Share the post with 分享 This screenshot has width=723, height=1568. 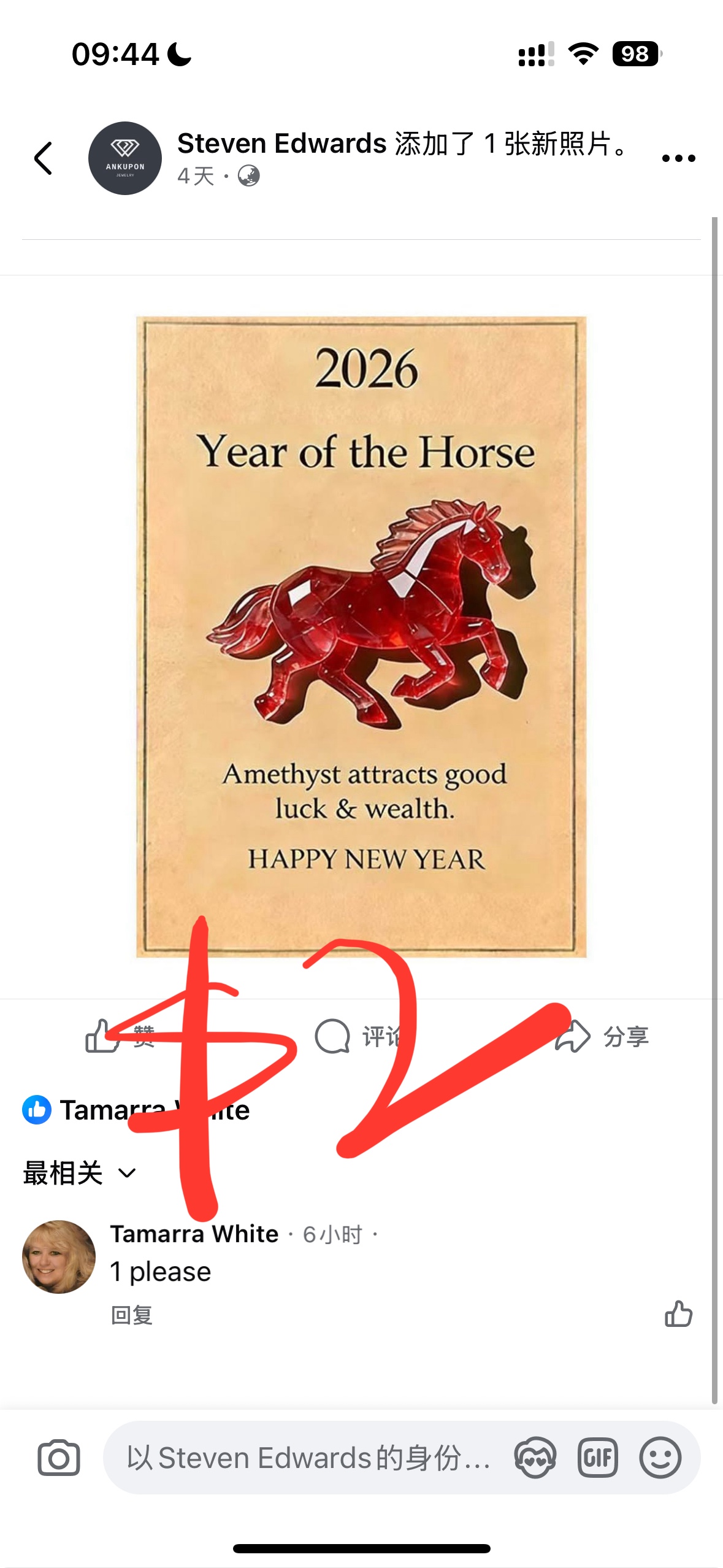pos(602,1037)
